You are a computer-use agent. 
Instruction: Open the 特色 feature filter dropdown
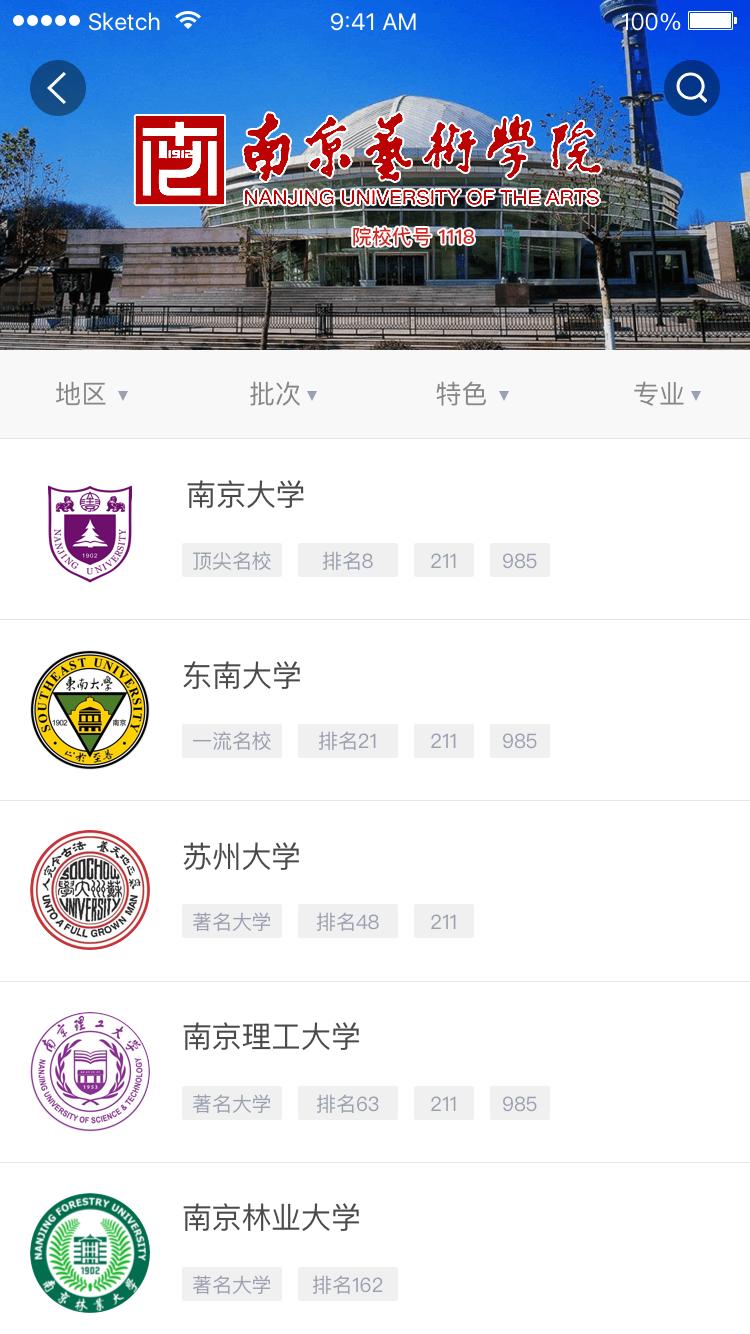pos(472,394)
